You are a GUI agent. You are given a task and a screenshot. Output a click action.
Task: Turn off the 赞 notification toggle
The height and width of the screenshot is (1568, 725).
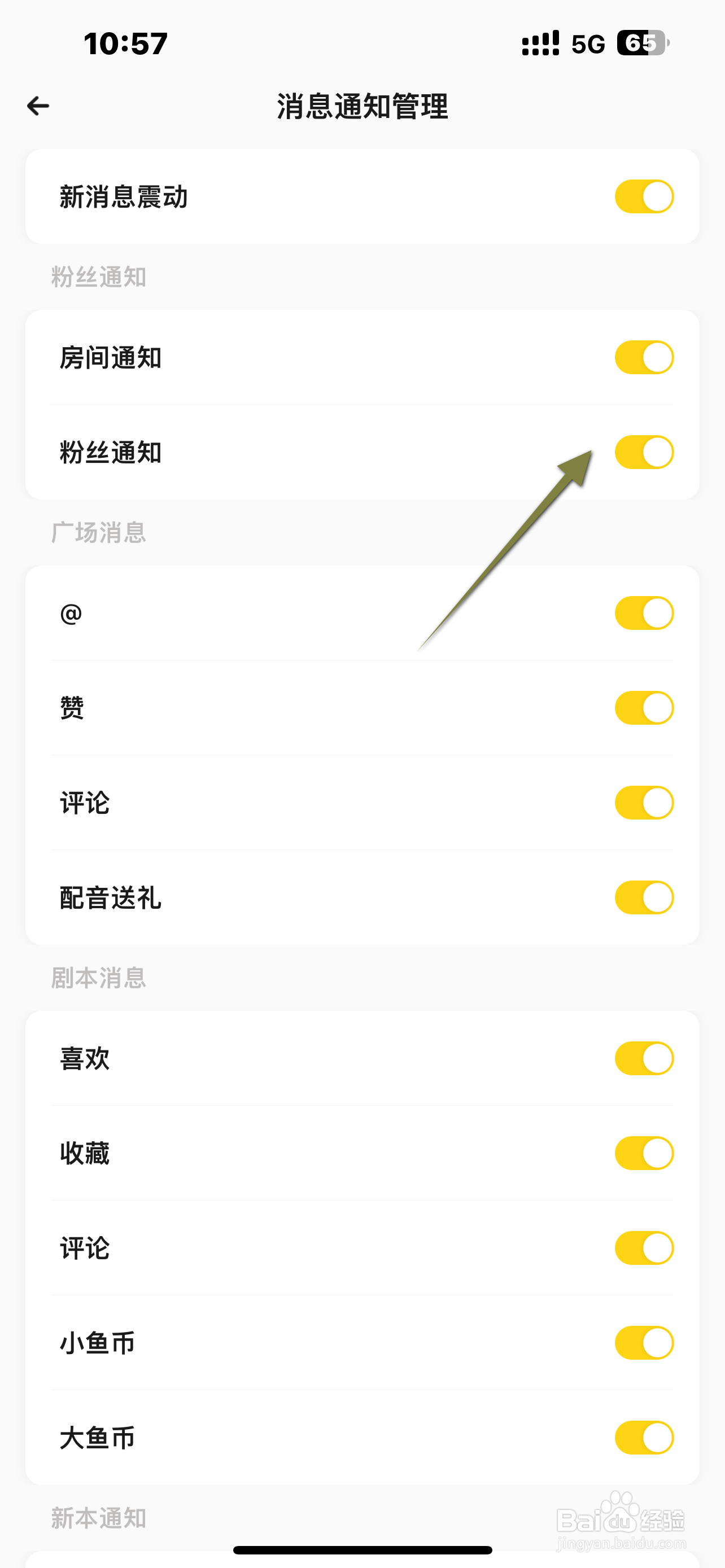pyautogui.click(x=644, y=707)
